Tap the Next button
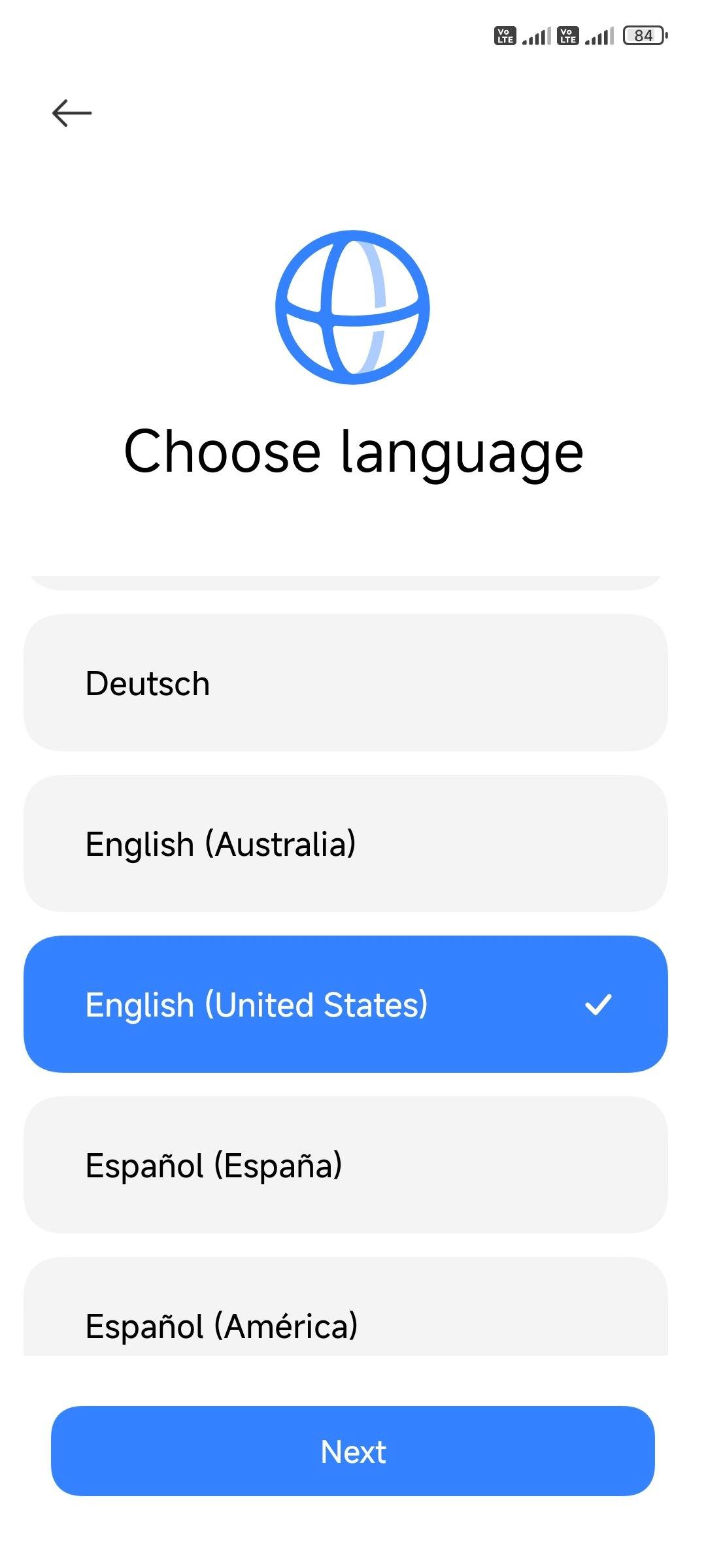 pos(353,1451)
